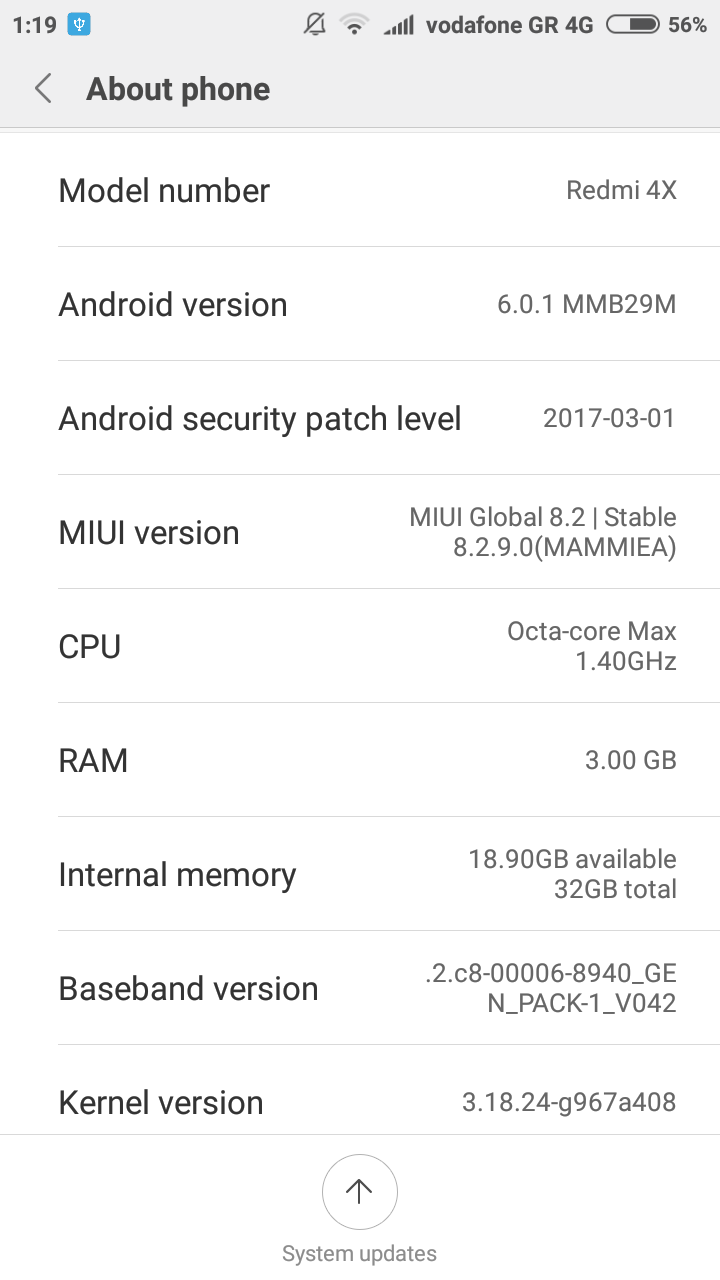
Task: Tap the RAM row
Action: tap(360, 760)
